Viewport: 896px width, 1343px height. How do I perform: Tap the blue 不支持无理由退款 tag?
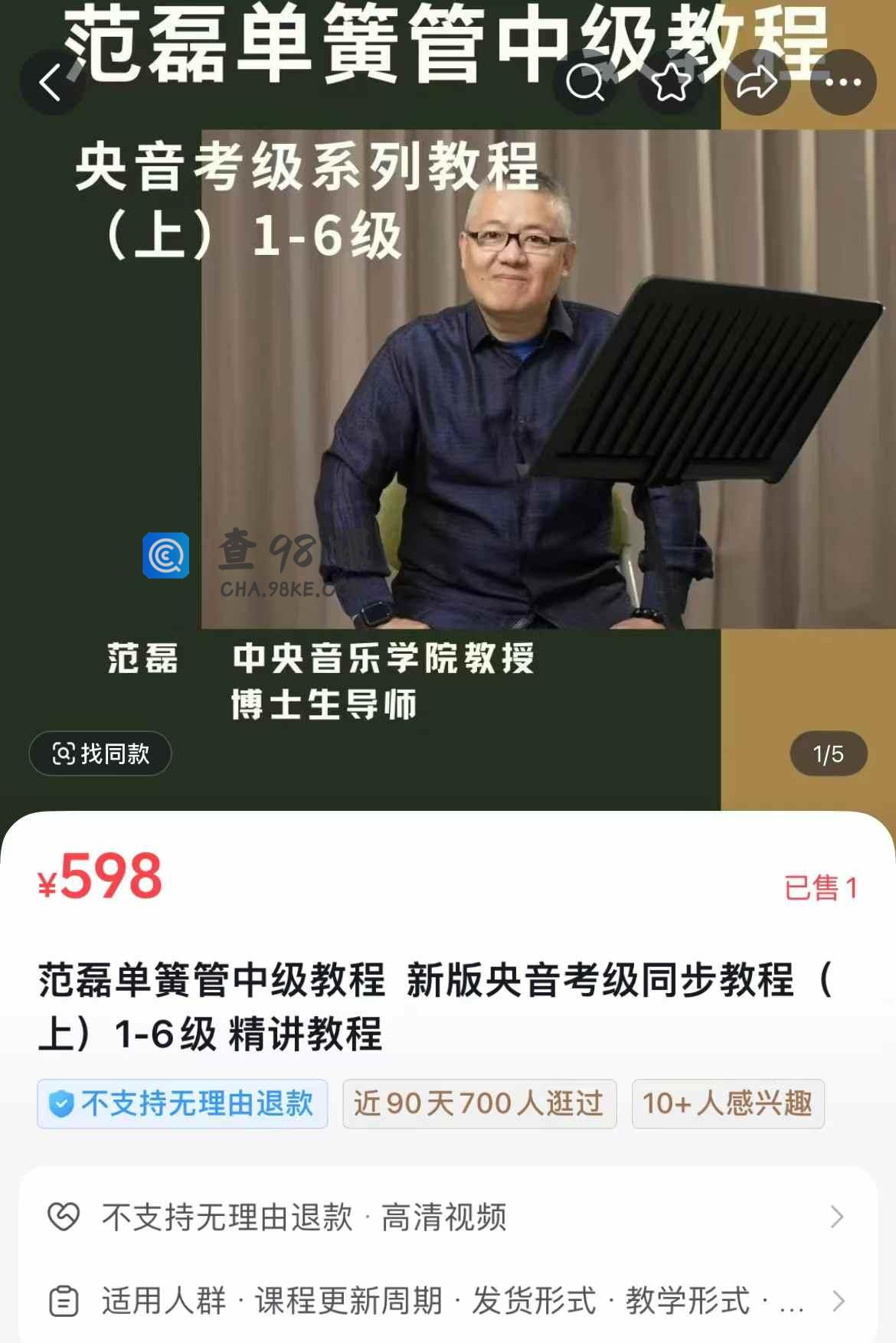click(x=182, y=1103)
